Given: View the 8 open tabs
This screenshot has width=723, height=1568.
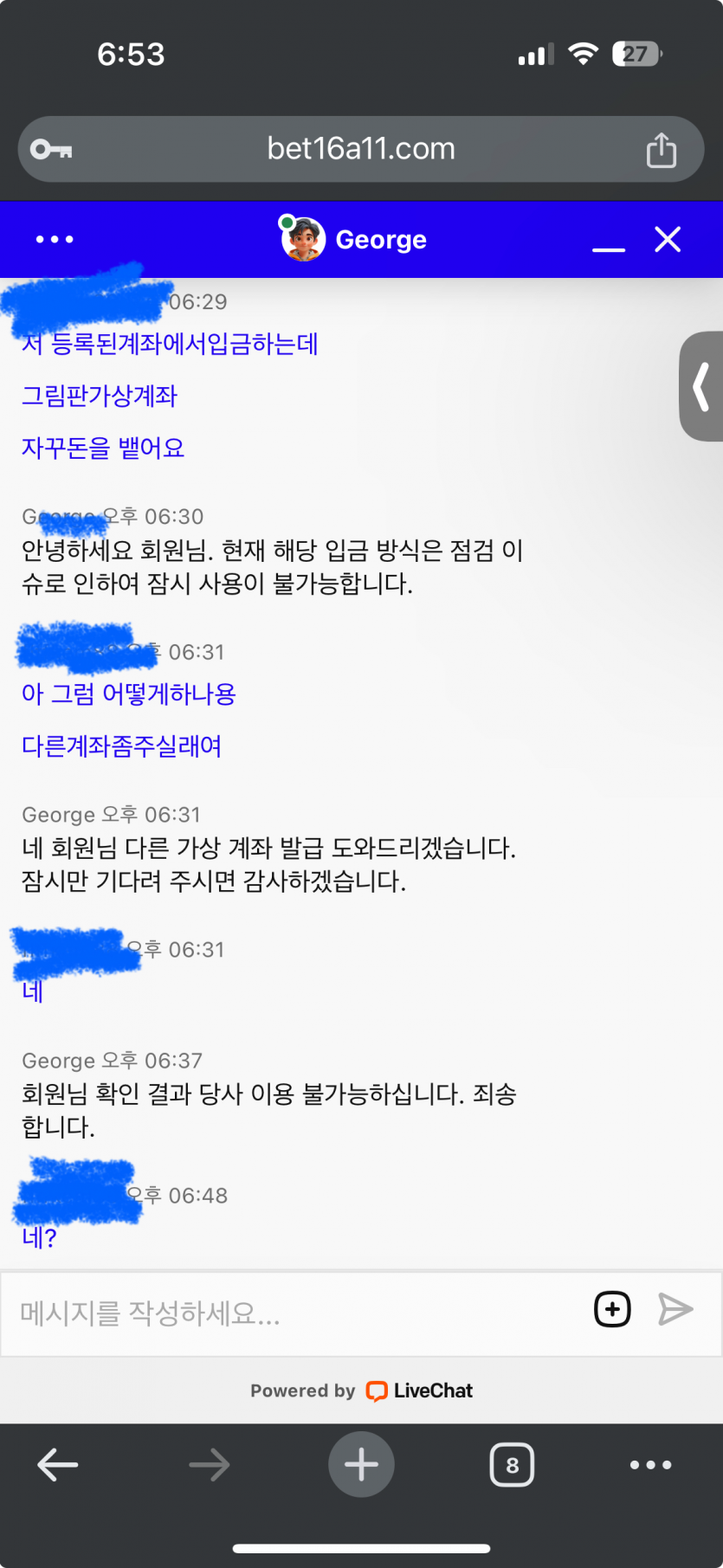Looking at the screenshot, I should point(512,1465).
